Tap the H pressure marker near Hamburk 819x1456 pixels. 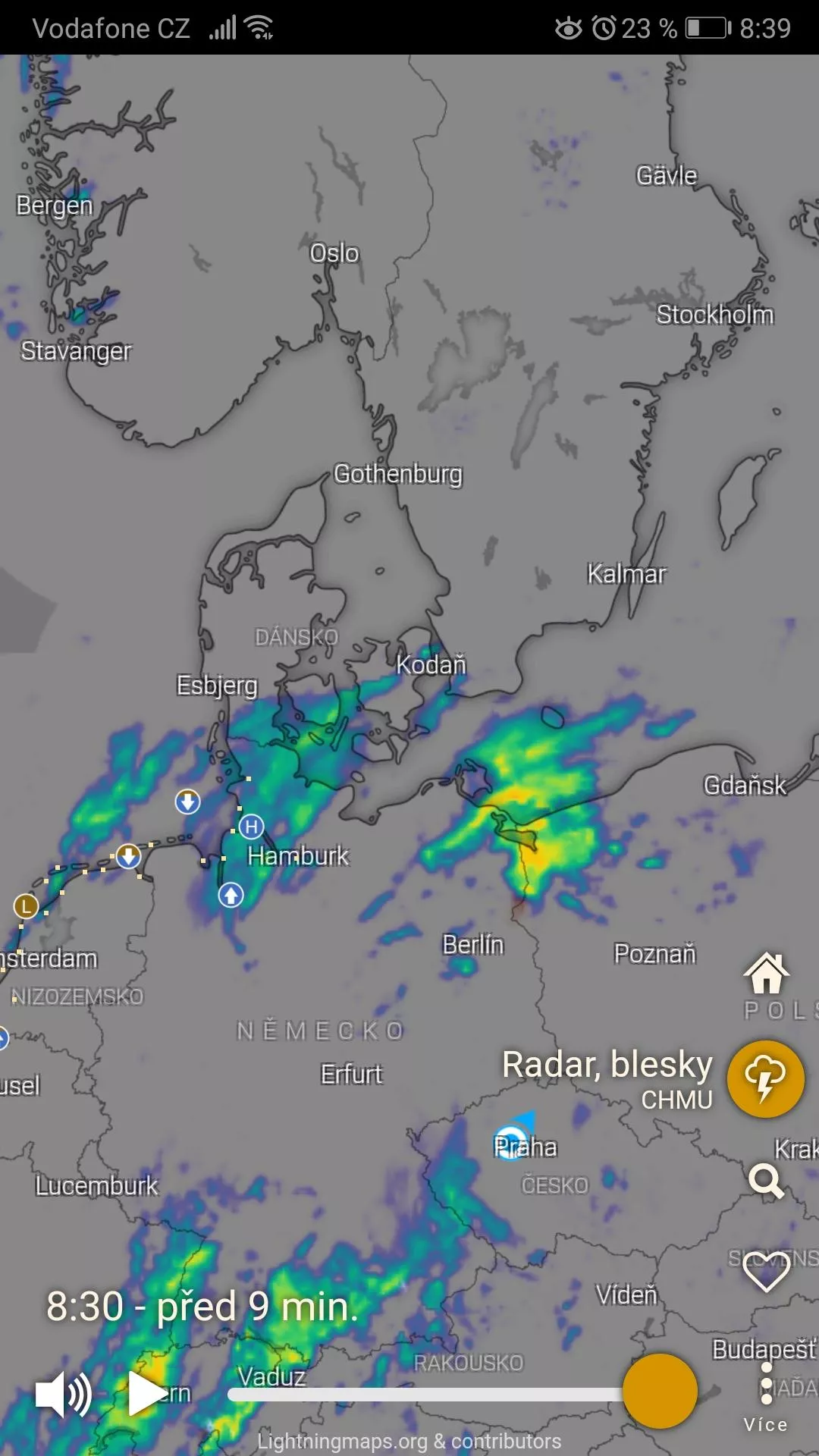pos(252,827)
